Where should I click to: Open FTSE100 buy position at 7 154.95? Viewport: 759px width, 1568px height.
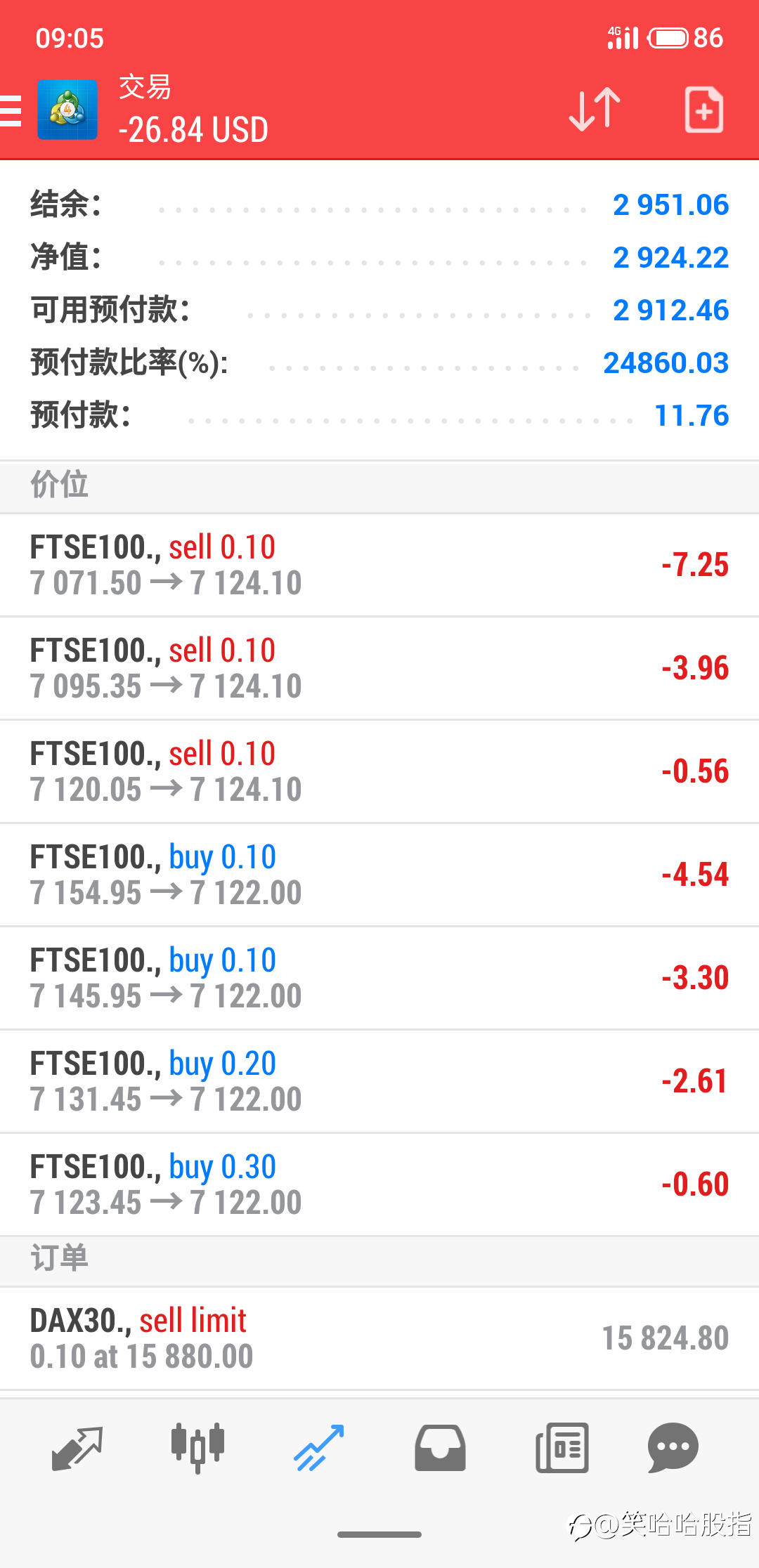379,875
